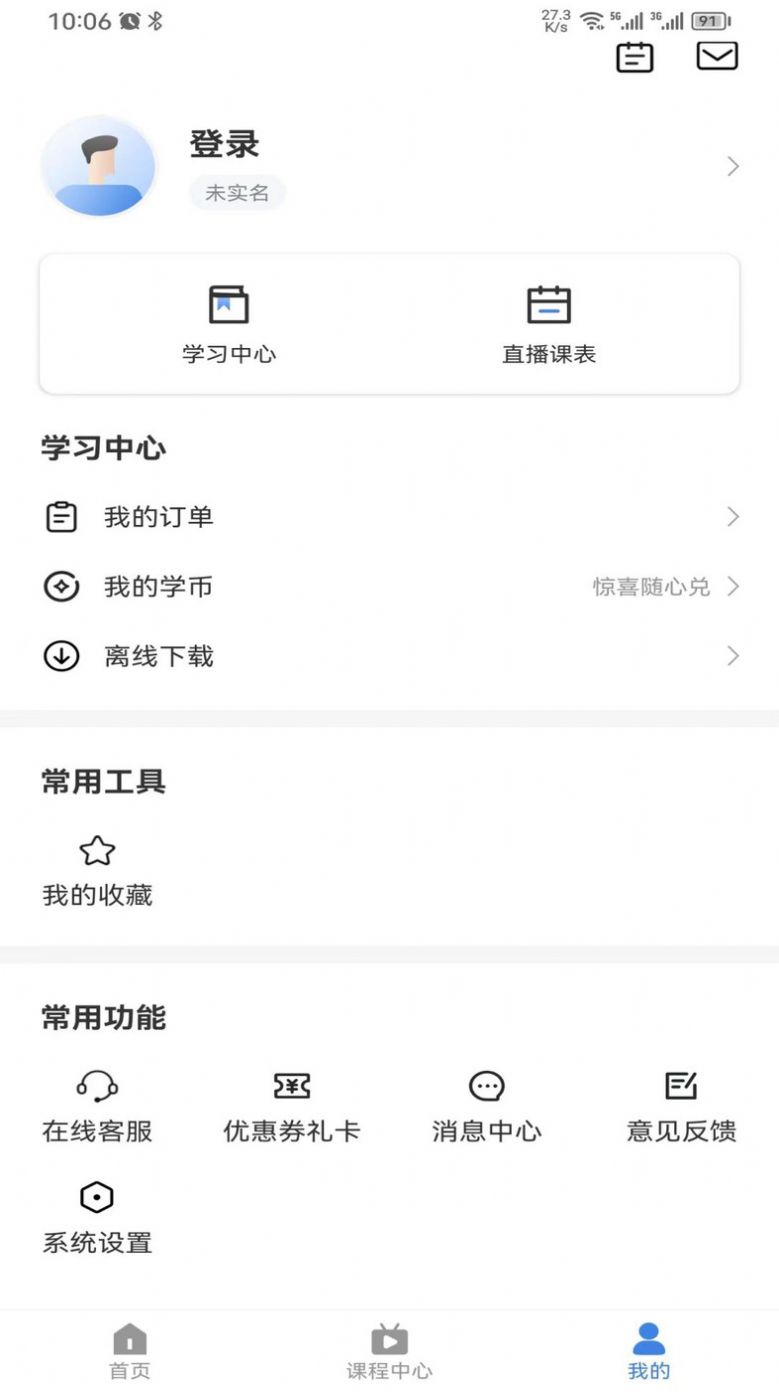Open the 直播课表 calendar icon
The width and height of the screenshot is (779, 1392).
tap(548, 303)
